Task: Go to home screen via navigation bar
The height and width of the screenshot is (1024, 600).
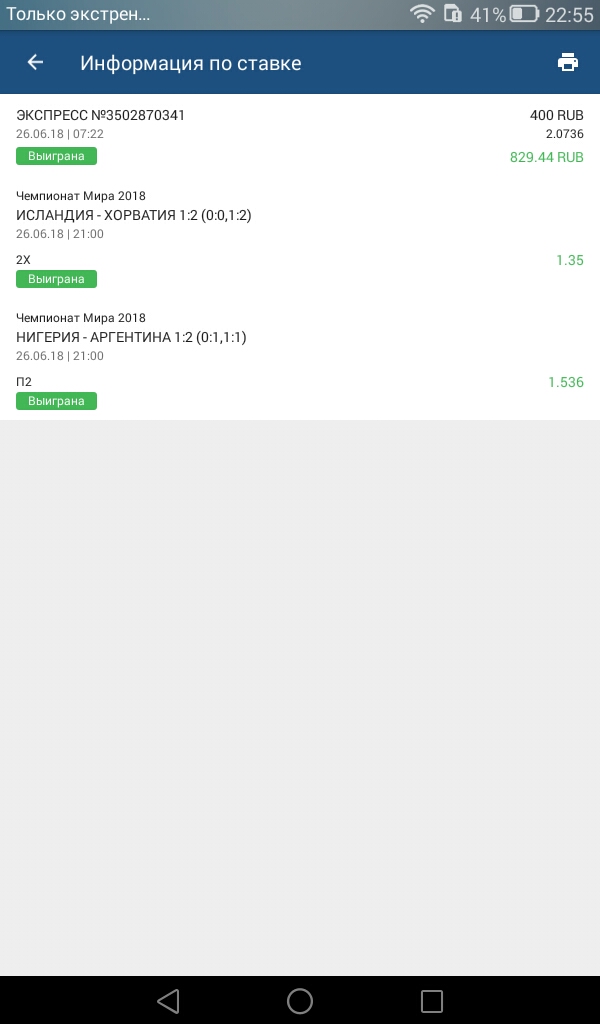Action: point(300,1000)
